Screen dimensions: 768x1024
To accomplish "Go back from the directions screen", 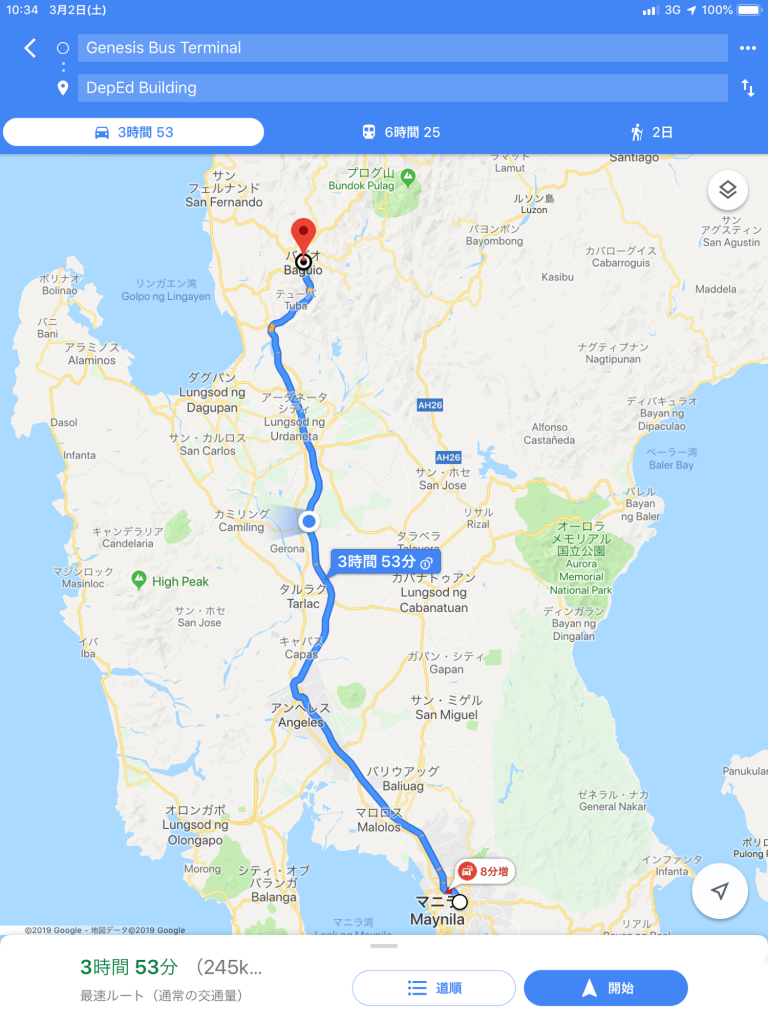I will pos(30,48).
